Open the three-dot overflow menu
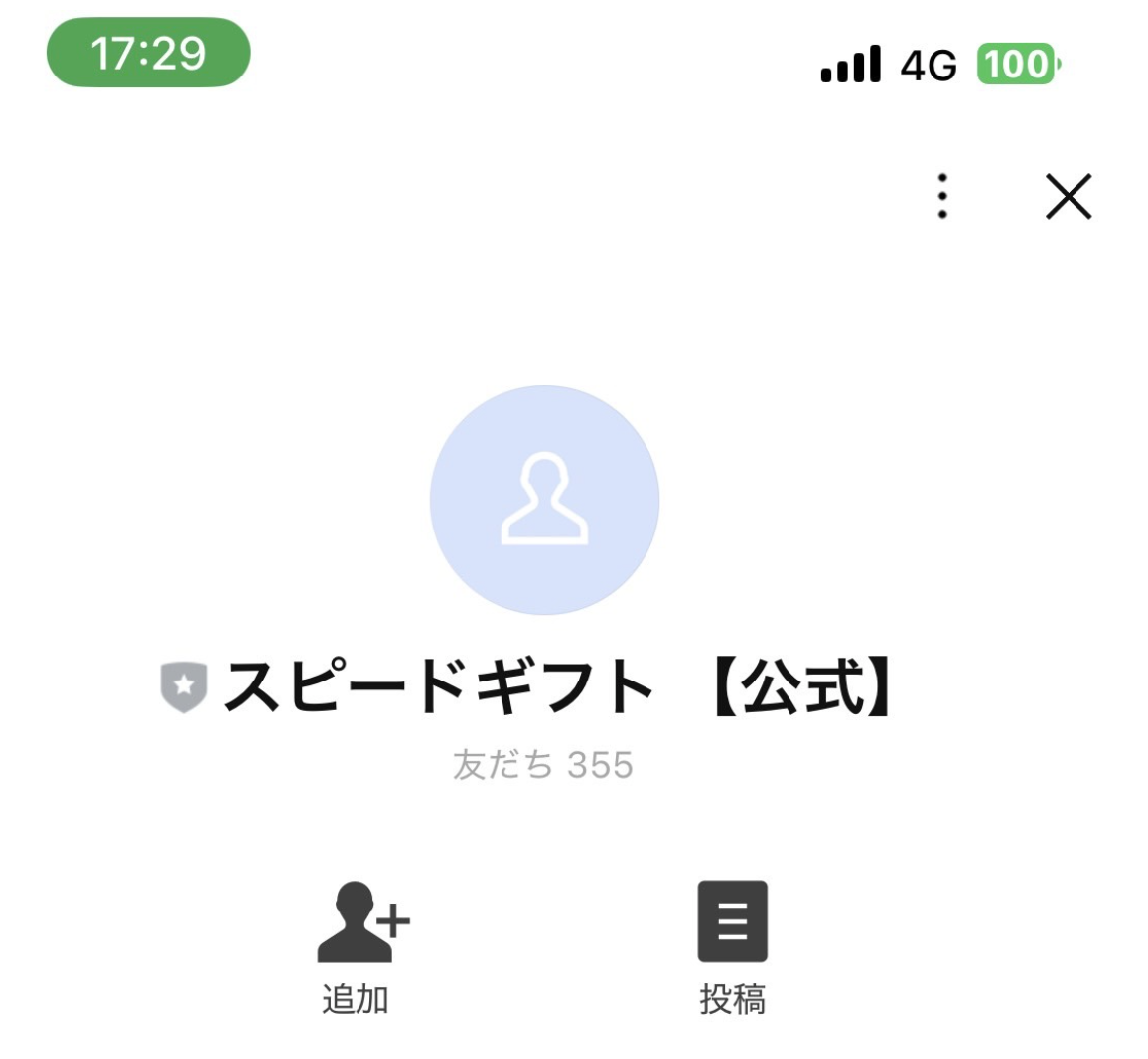The image size is (1148, 1059). click(x=941, y=196)
